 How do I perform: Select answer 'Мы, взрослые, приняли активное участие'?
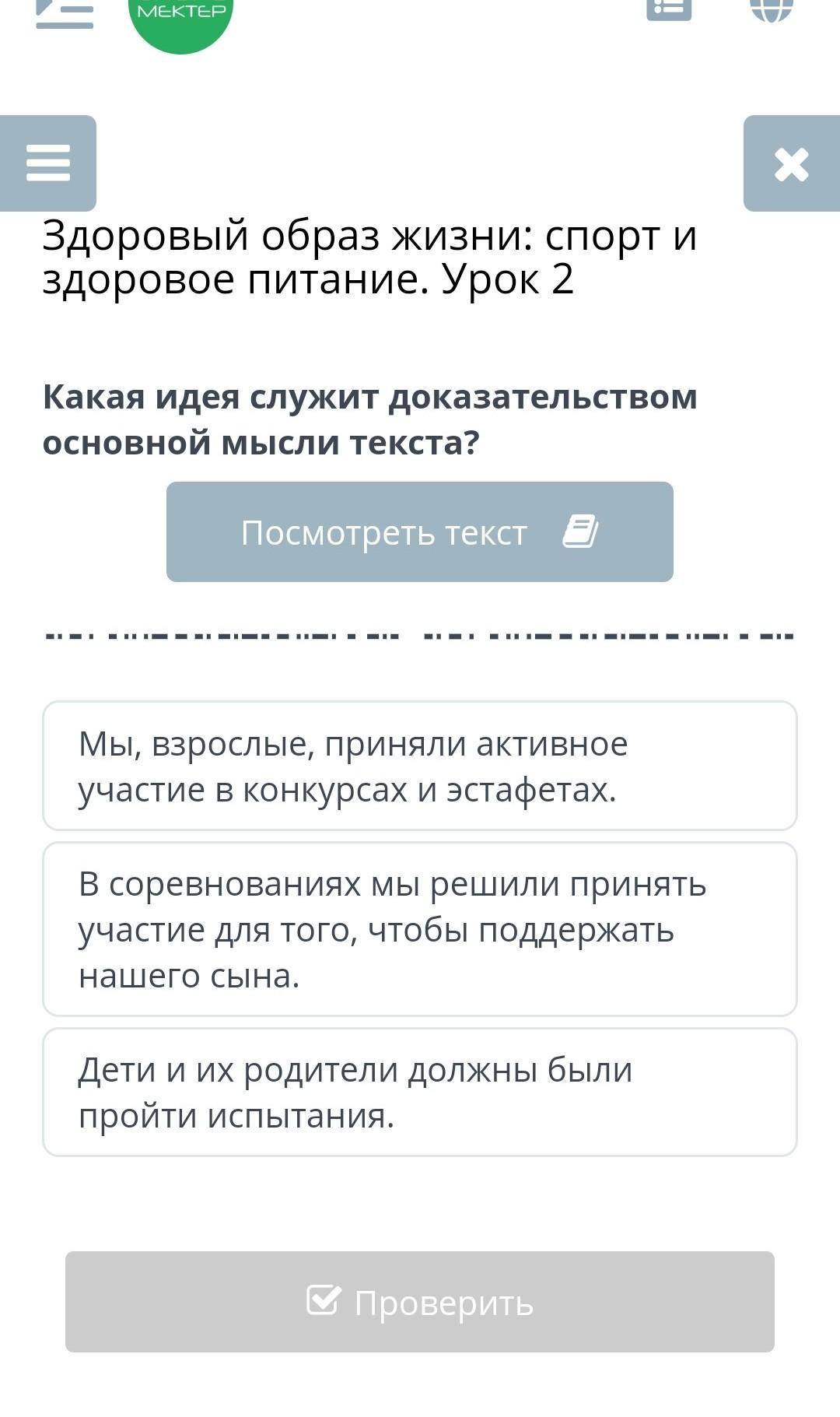click(419, 766)
